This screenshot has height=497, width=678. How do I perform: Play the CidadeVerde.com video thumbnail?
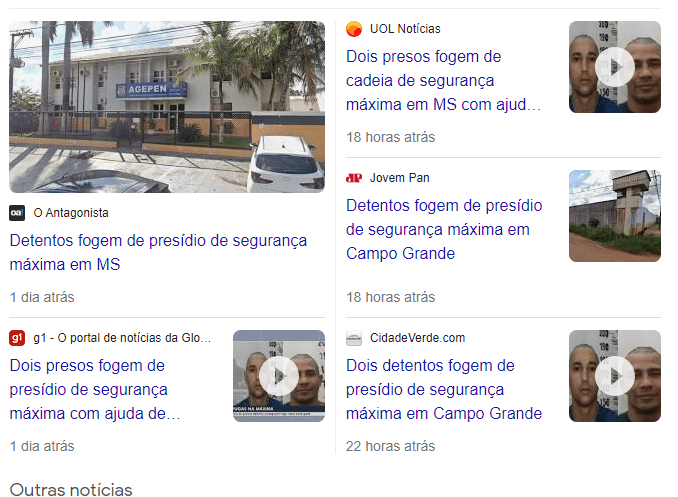click(x=614, y=376)
